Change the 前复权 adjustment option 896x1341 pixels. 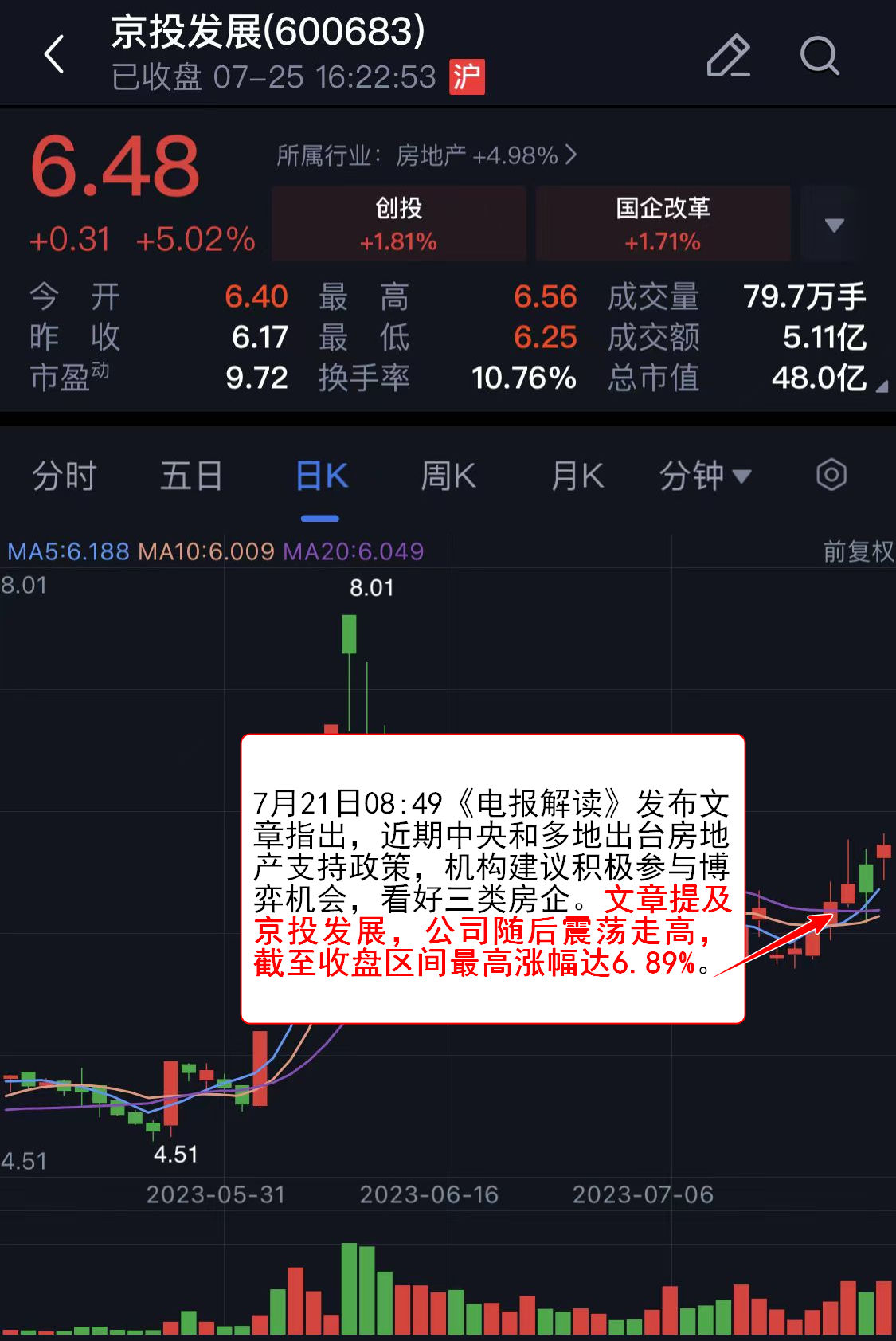[858, 551]
